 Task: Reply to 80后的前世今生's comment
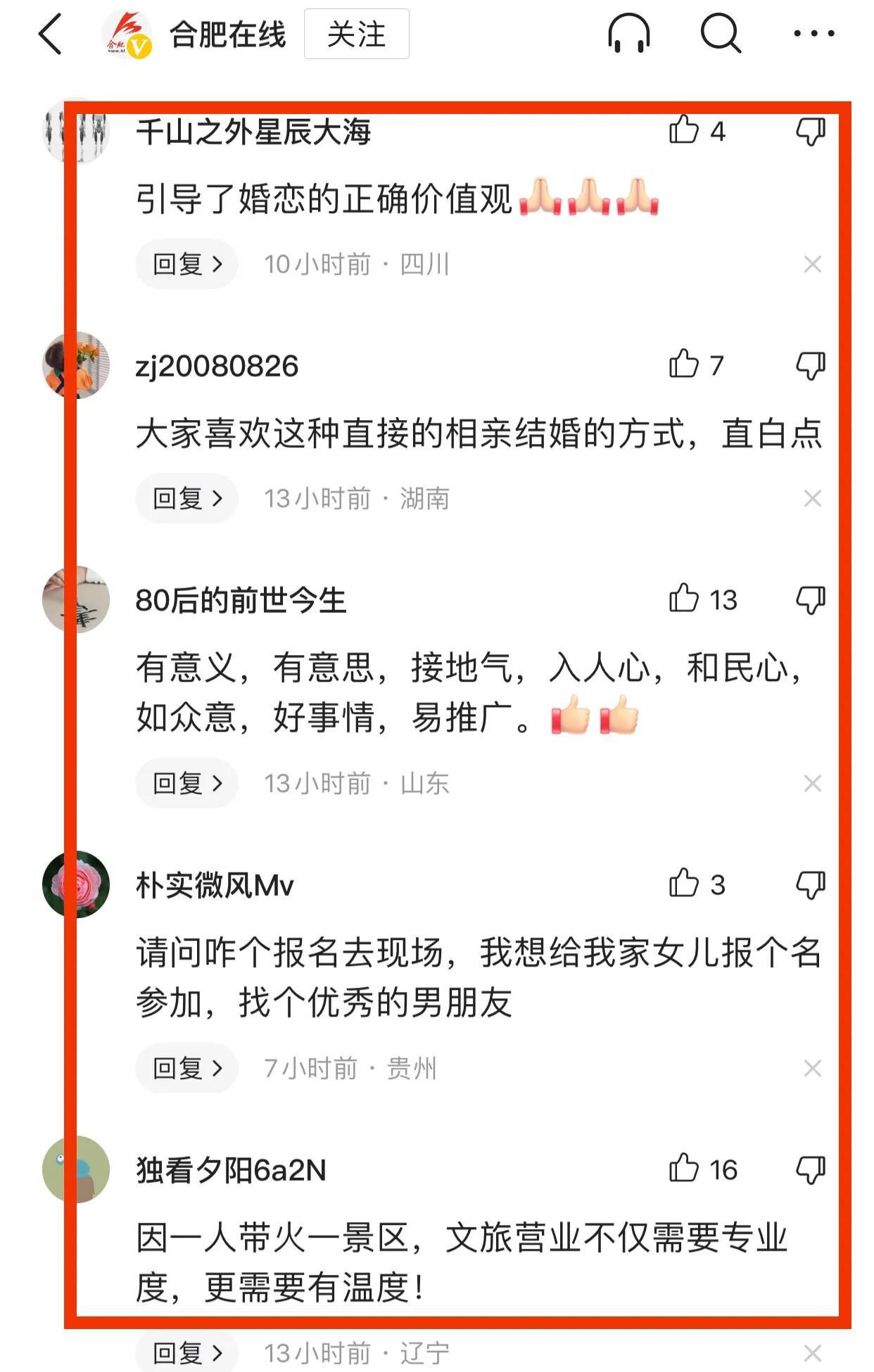coord(186,783)
